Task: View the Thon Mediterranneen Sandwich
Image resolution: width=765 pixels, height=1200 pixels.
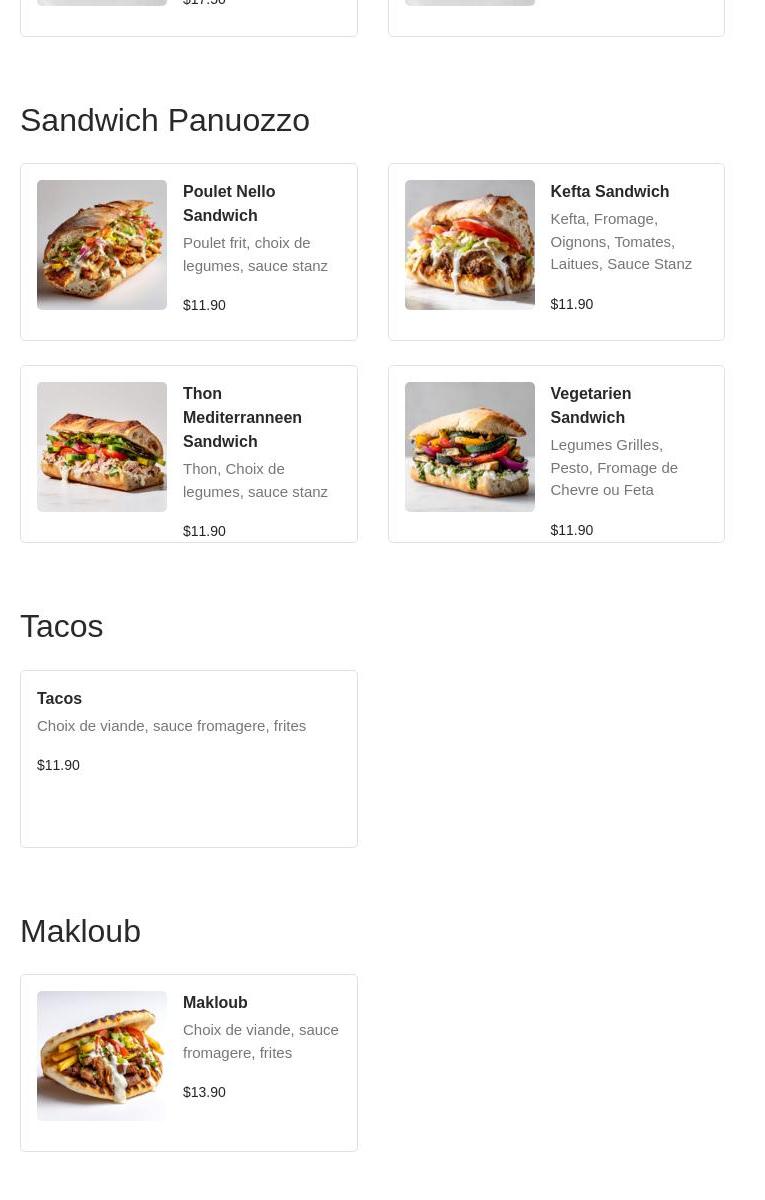Action: (x=188, y=454)
